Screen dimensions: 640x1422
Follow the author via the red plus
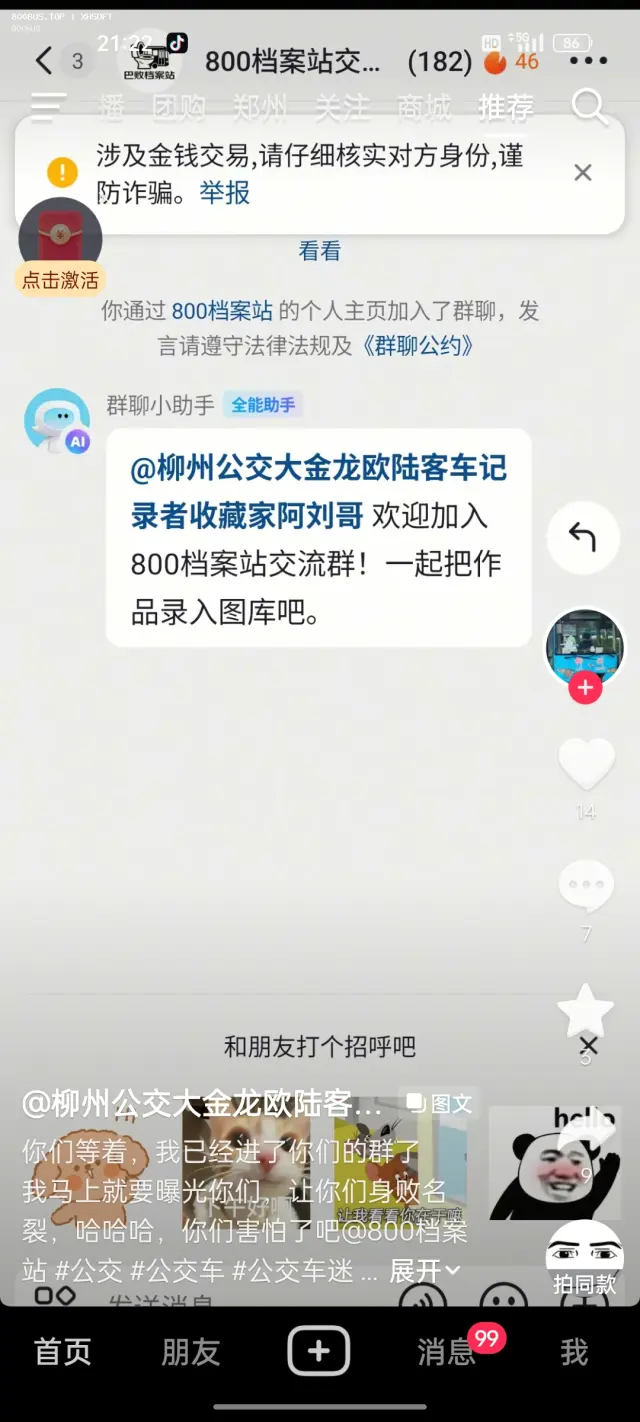pos(585,688)
